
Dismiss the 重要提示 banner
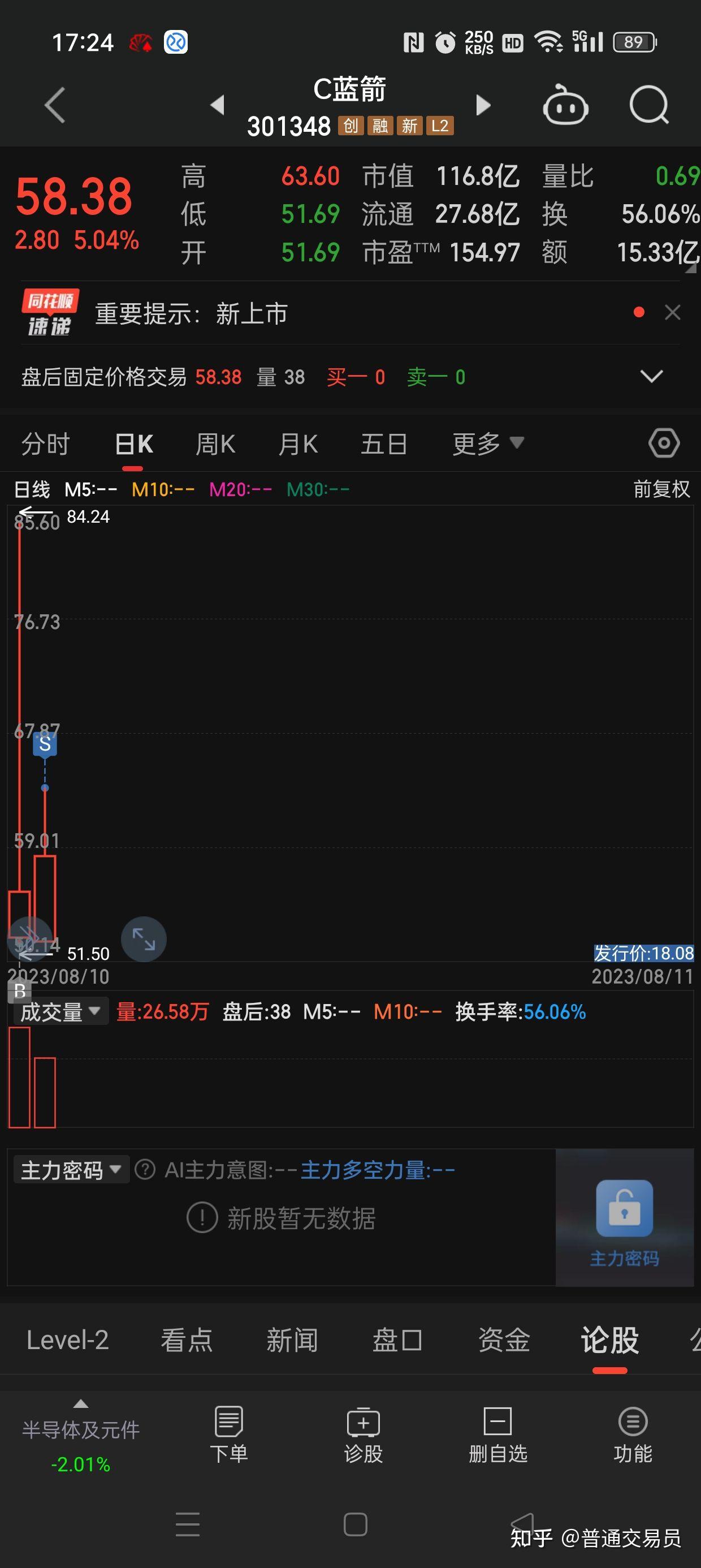672,312
